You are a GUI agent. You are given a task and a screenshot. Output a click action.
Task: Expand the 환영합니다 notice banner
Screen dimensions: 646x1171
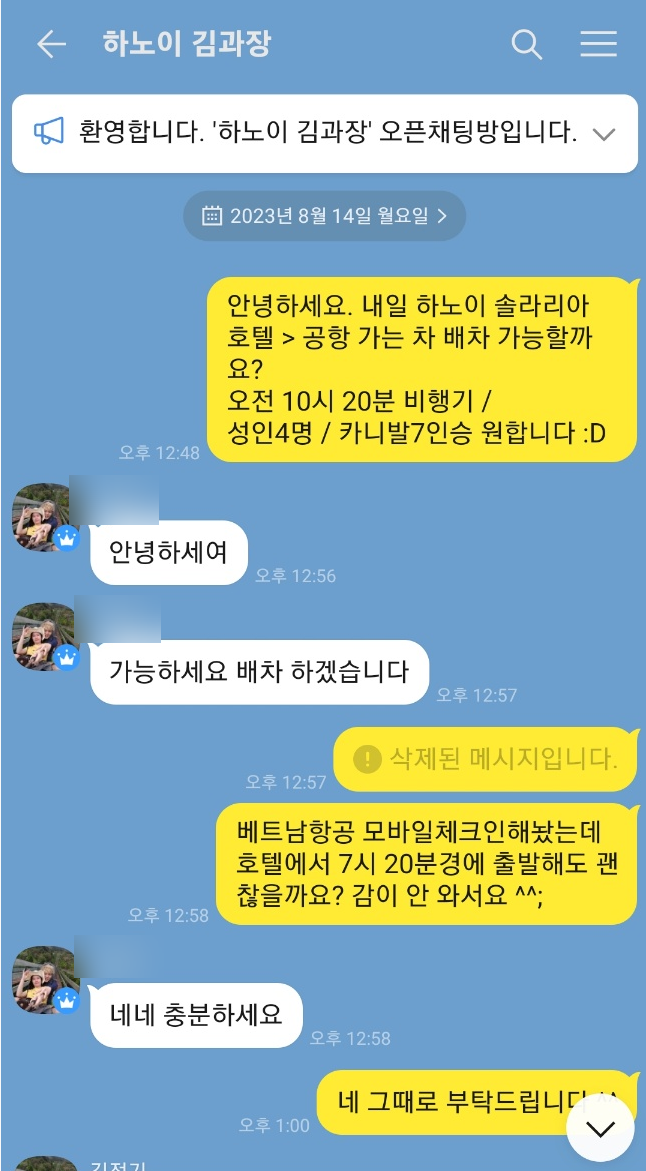pos(603,134)
